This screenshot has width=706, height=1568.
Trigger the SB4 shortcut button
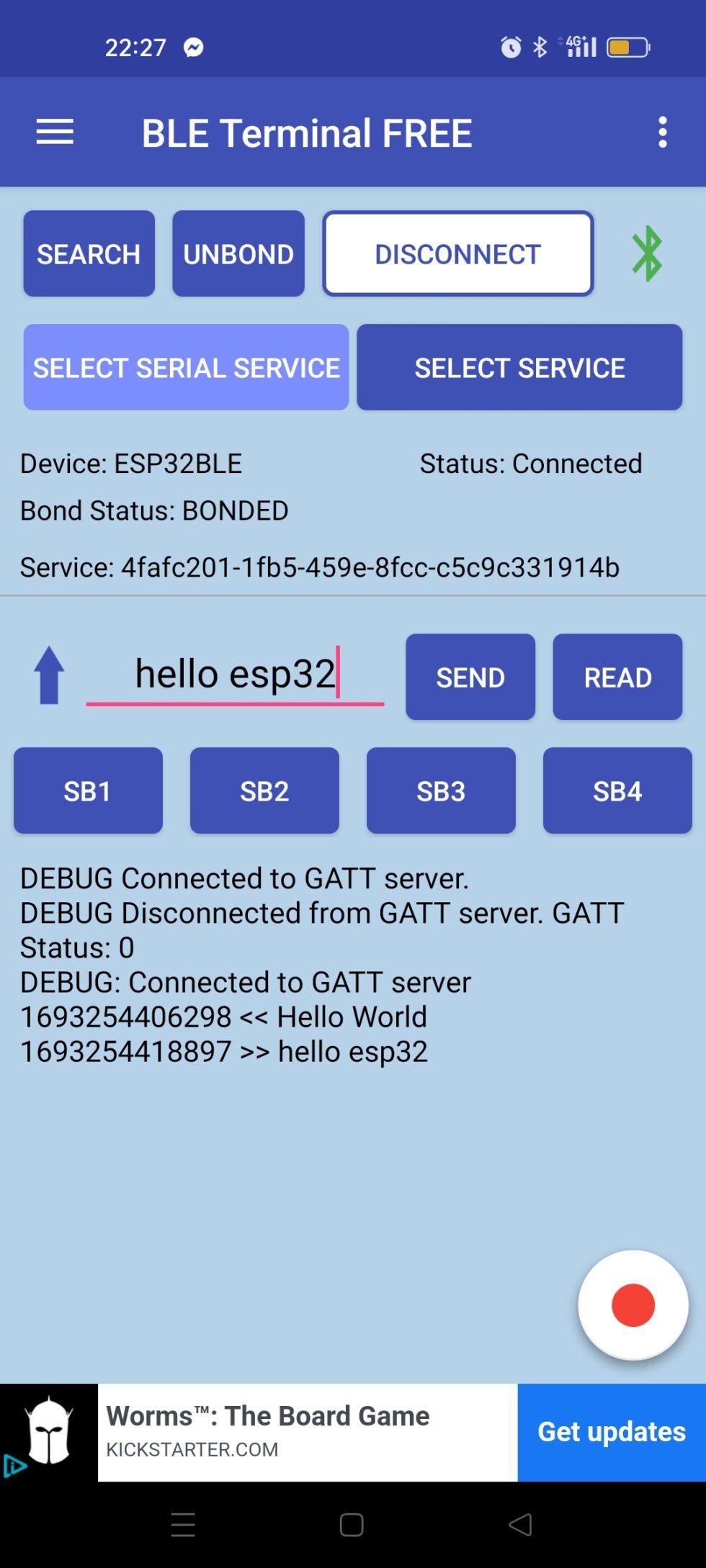(617, 790)
